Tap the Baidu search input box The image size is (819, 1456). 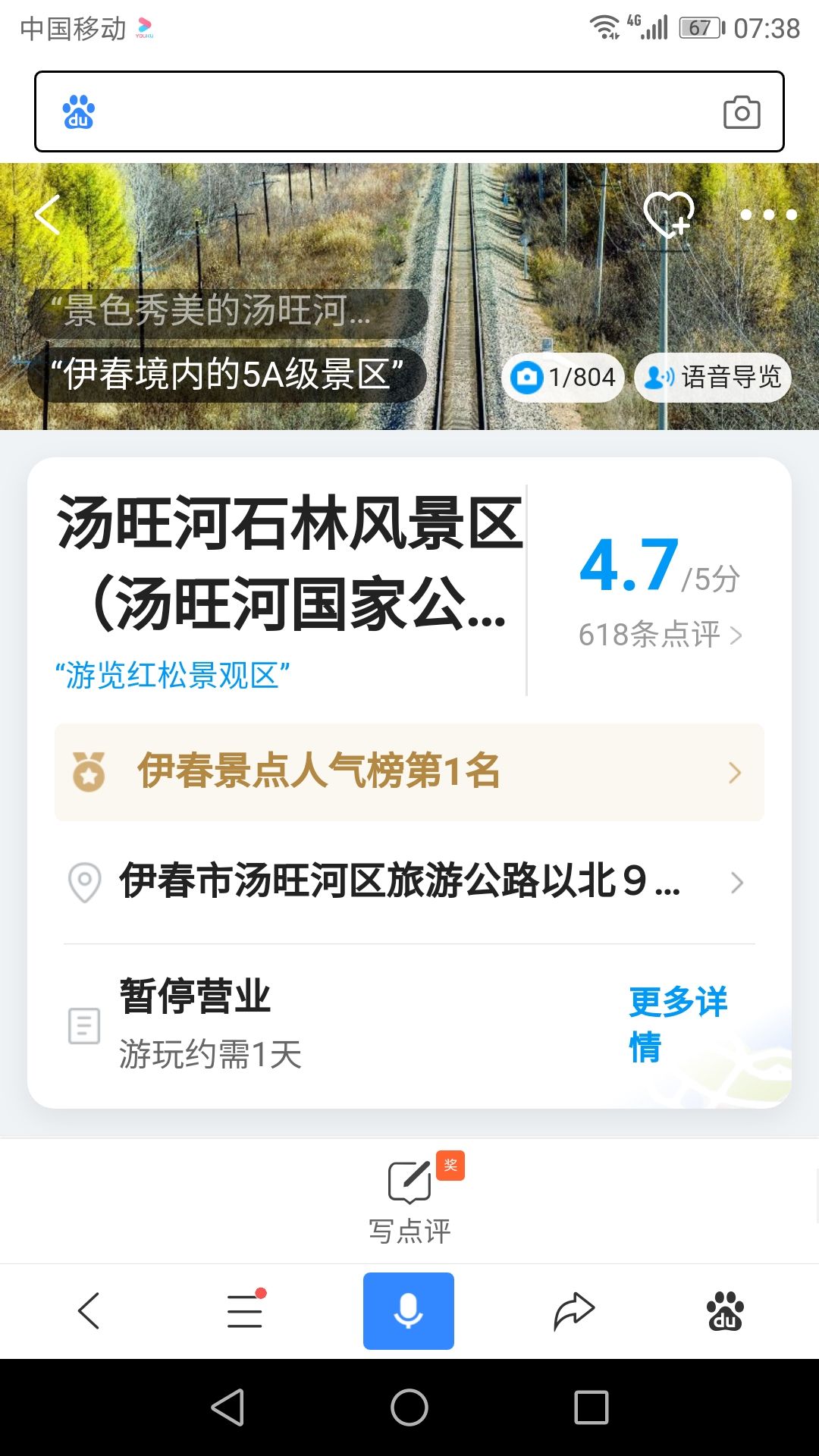[394, 112]
